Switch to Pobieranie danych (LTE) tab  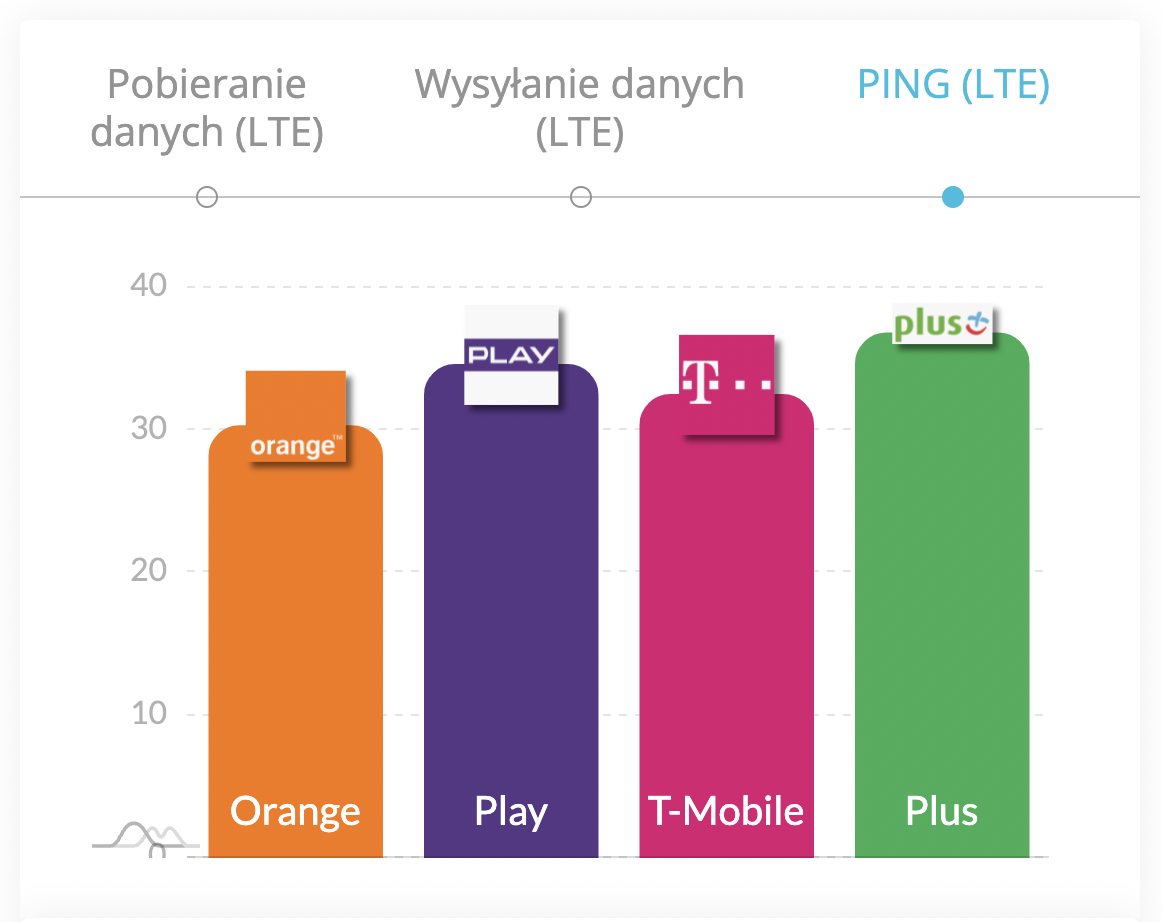[207, 108]
